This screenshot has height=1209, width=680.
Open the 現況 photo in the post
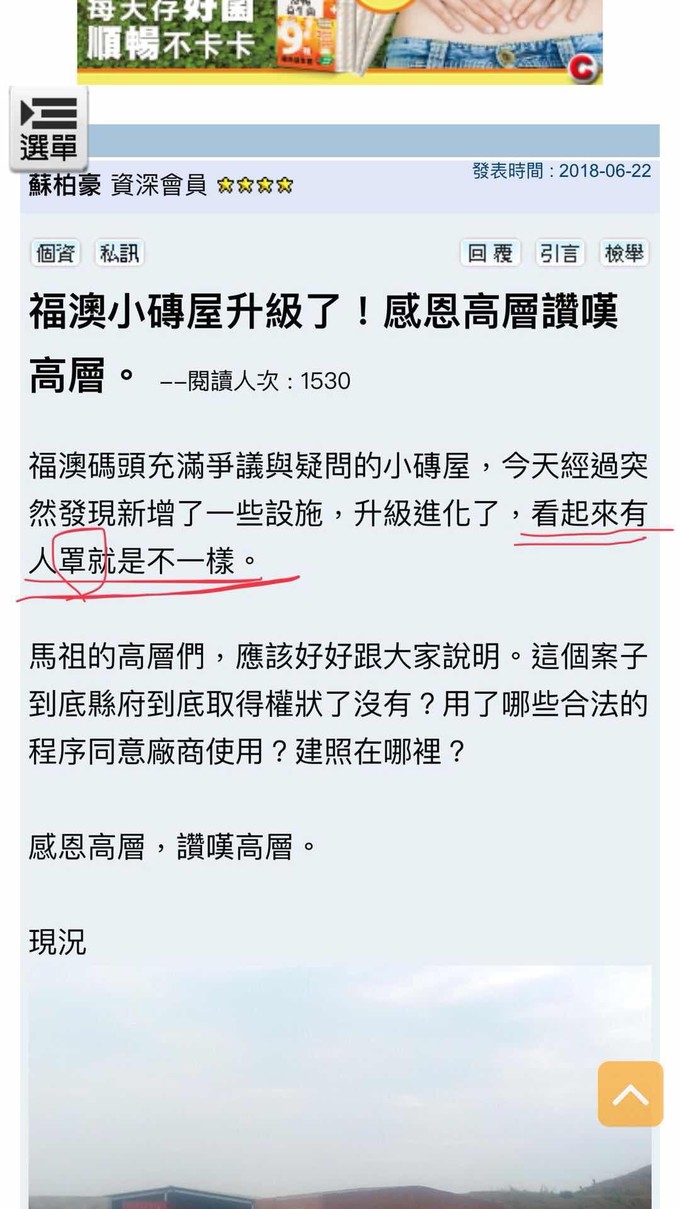[x=340, y=1086]
